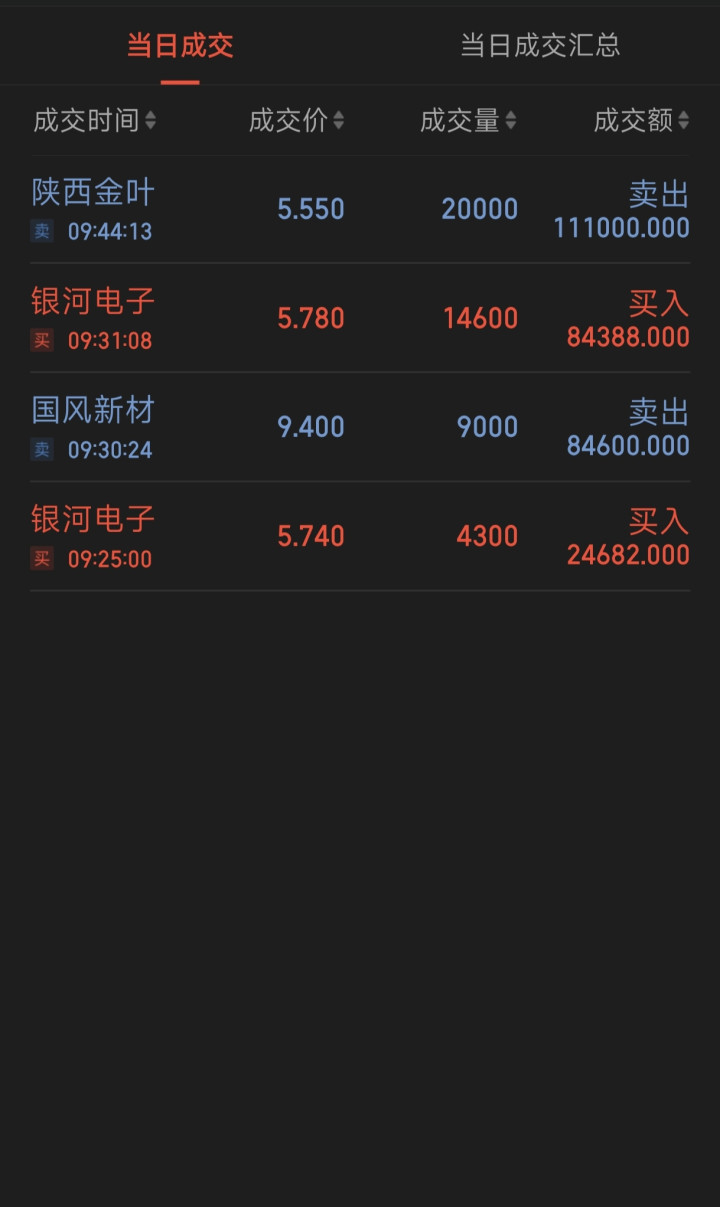Viewport: 720px width, 1207px height.
Task: Sort by 成交量 column
Action: pos(468,121)
